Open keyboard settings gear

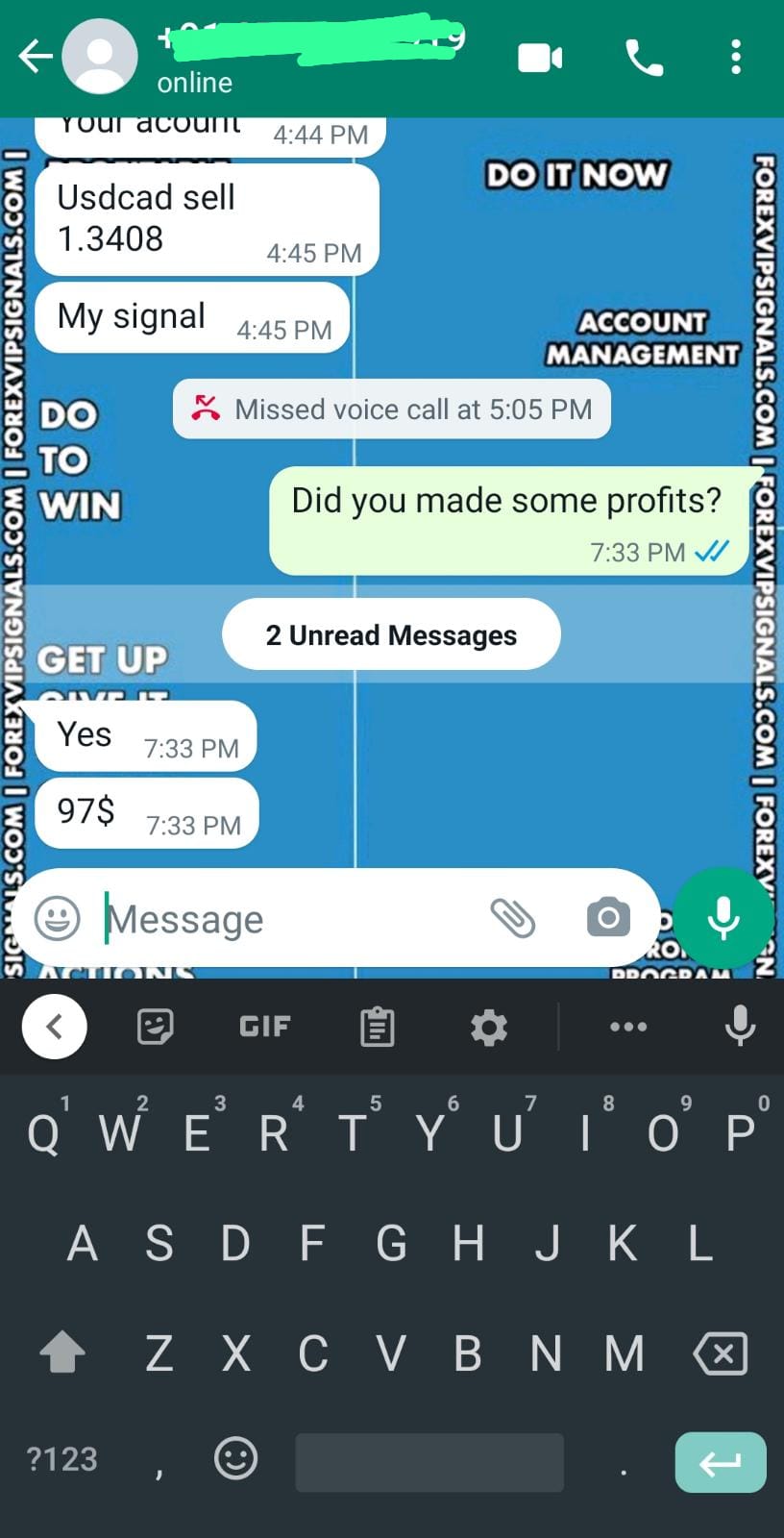(489, 1027)
